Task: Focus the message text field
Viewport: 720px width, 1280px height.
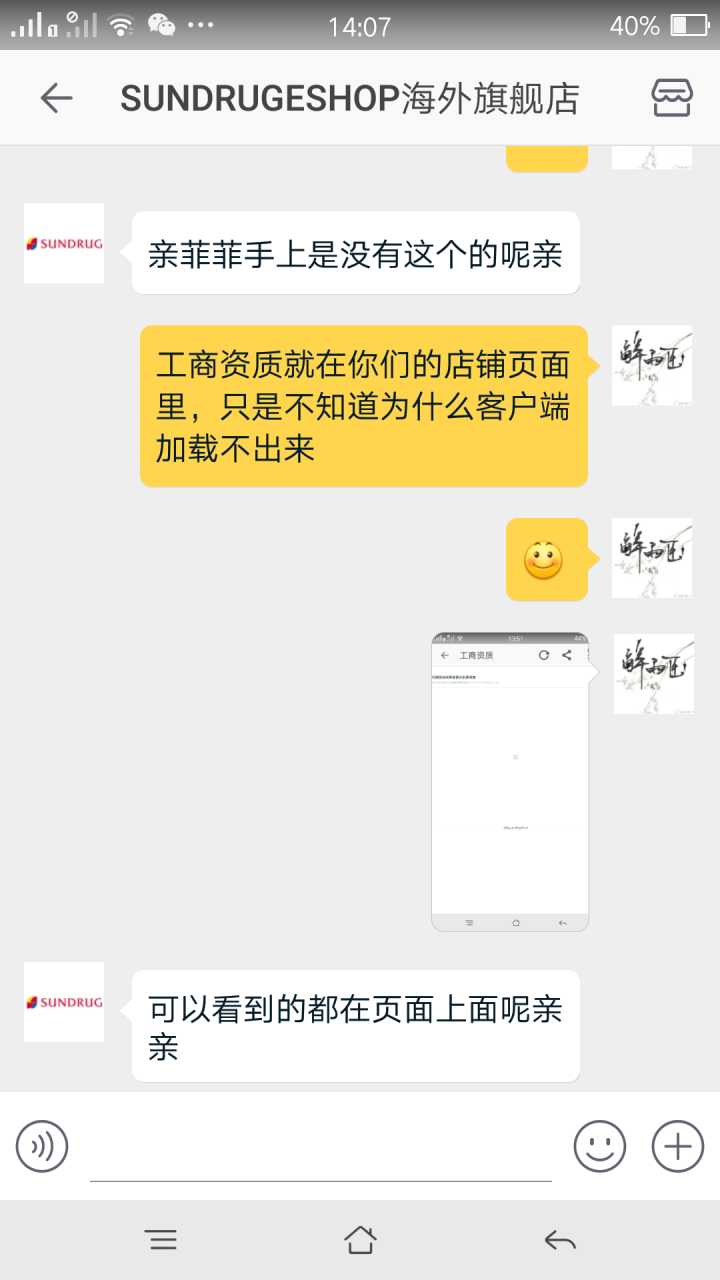Action: click(320, 1150)
